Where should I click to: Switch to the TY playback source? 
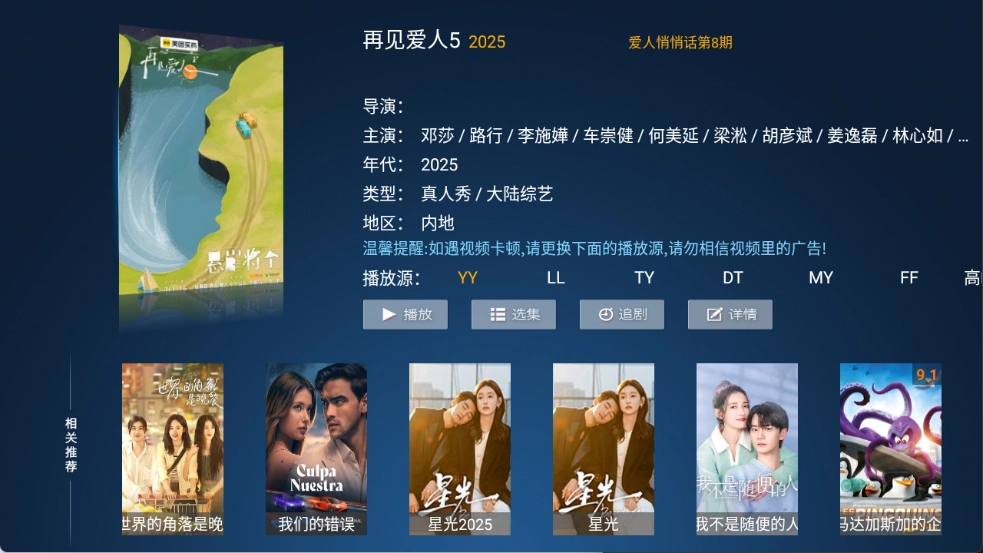point(644,278)
